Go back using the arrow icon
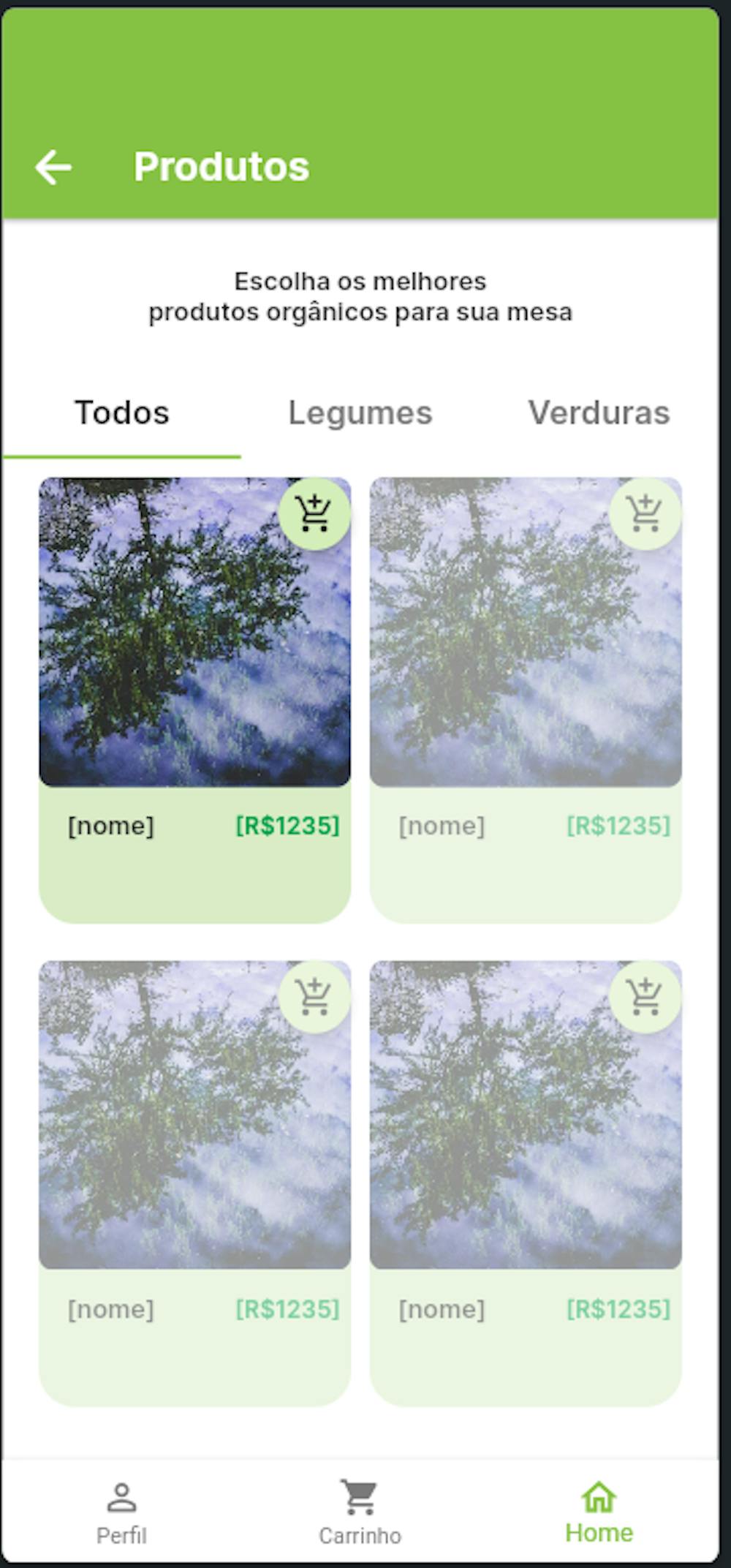The height and width of the screenshot is (1568, 731). click(x=53, y=167)
